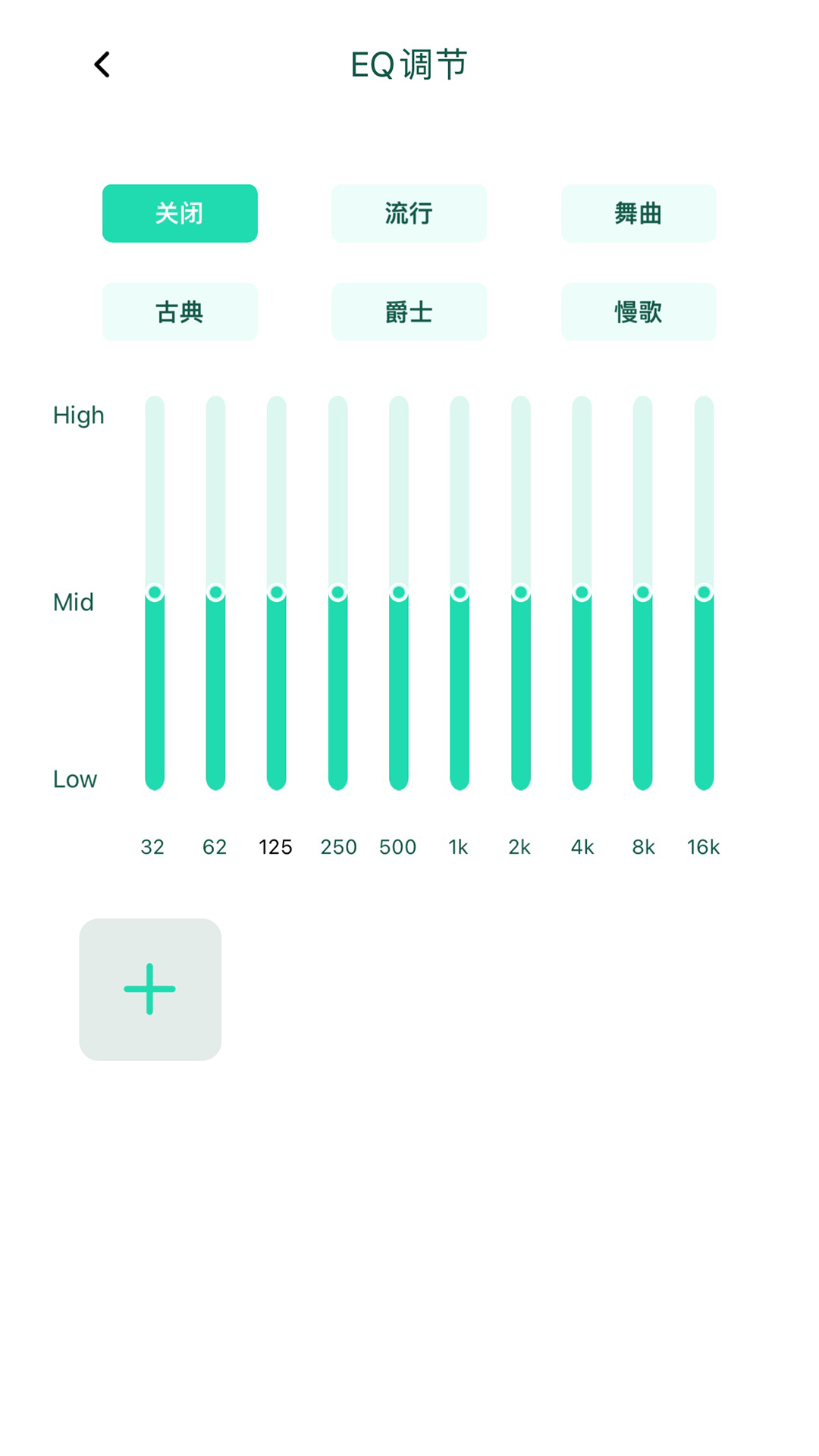This screenshot has height=1456, width=819.
Task: Add a custom EQ preset
Action: click(150, 989)
